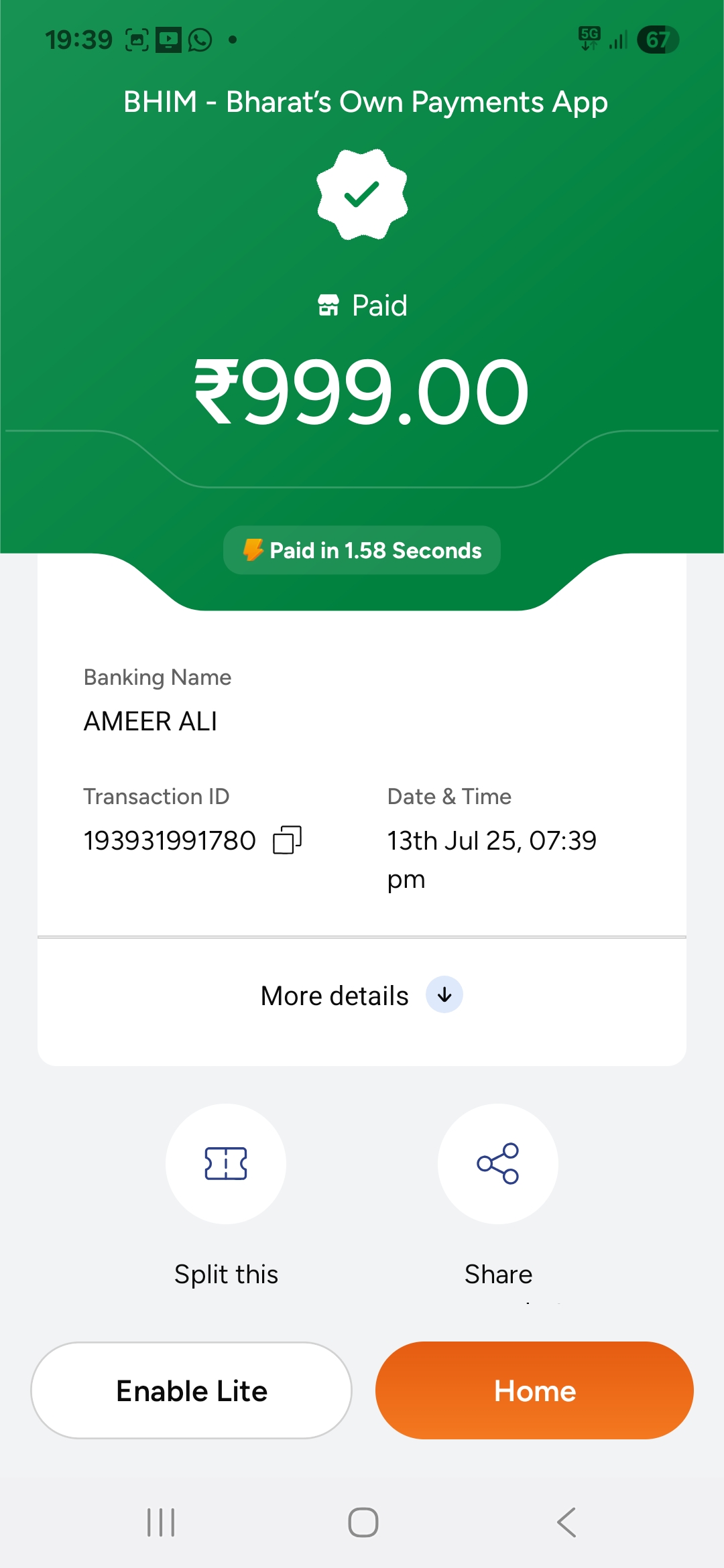This screenshot has height=1568, width=724.
Task: Expand More details section
Action: pyautogui.click(x=443, y=995)
